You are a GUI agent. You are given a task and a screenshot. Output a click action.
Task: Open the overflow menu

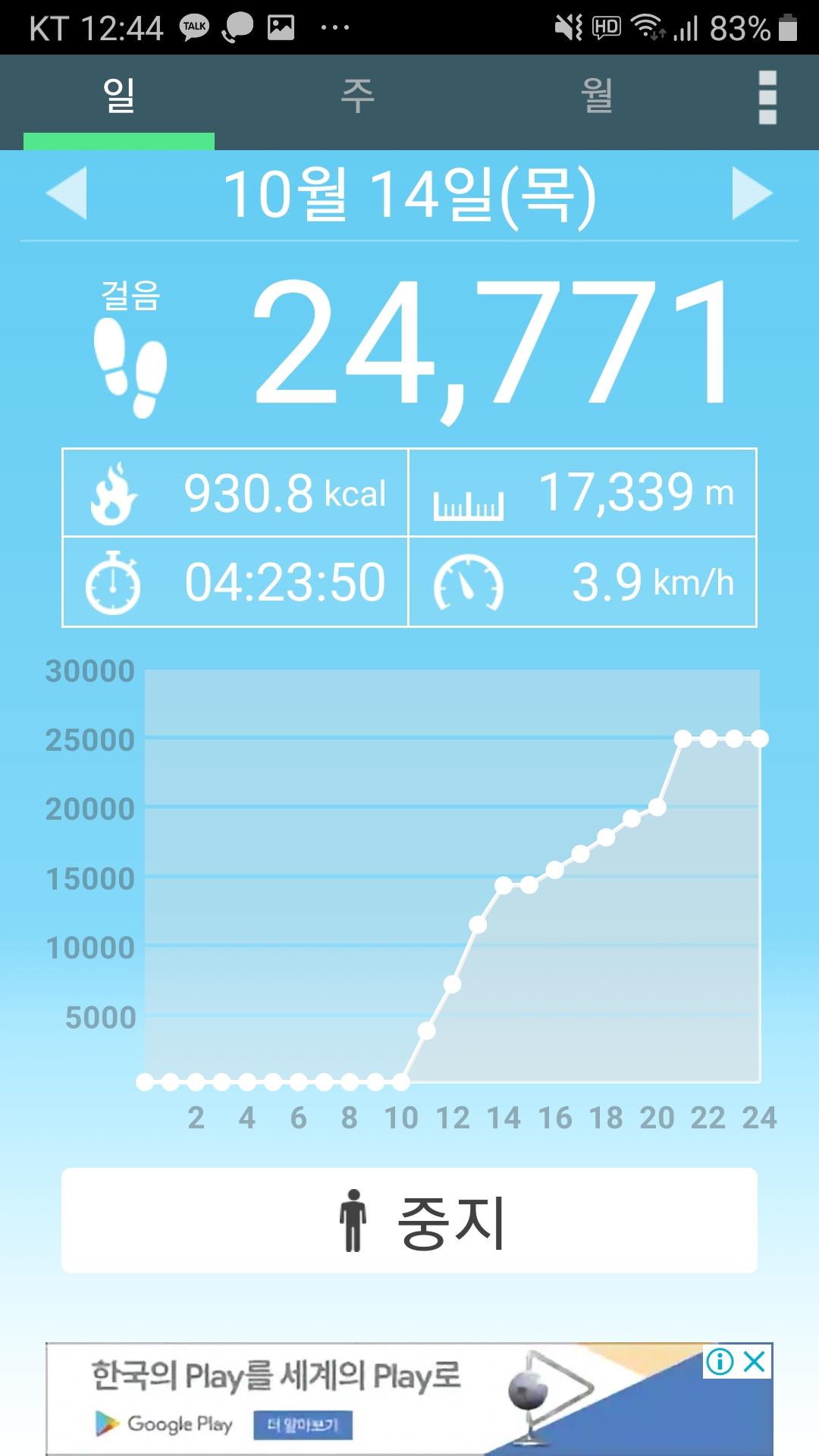click(767, 97)
